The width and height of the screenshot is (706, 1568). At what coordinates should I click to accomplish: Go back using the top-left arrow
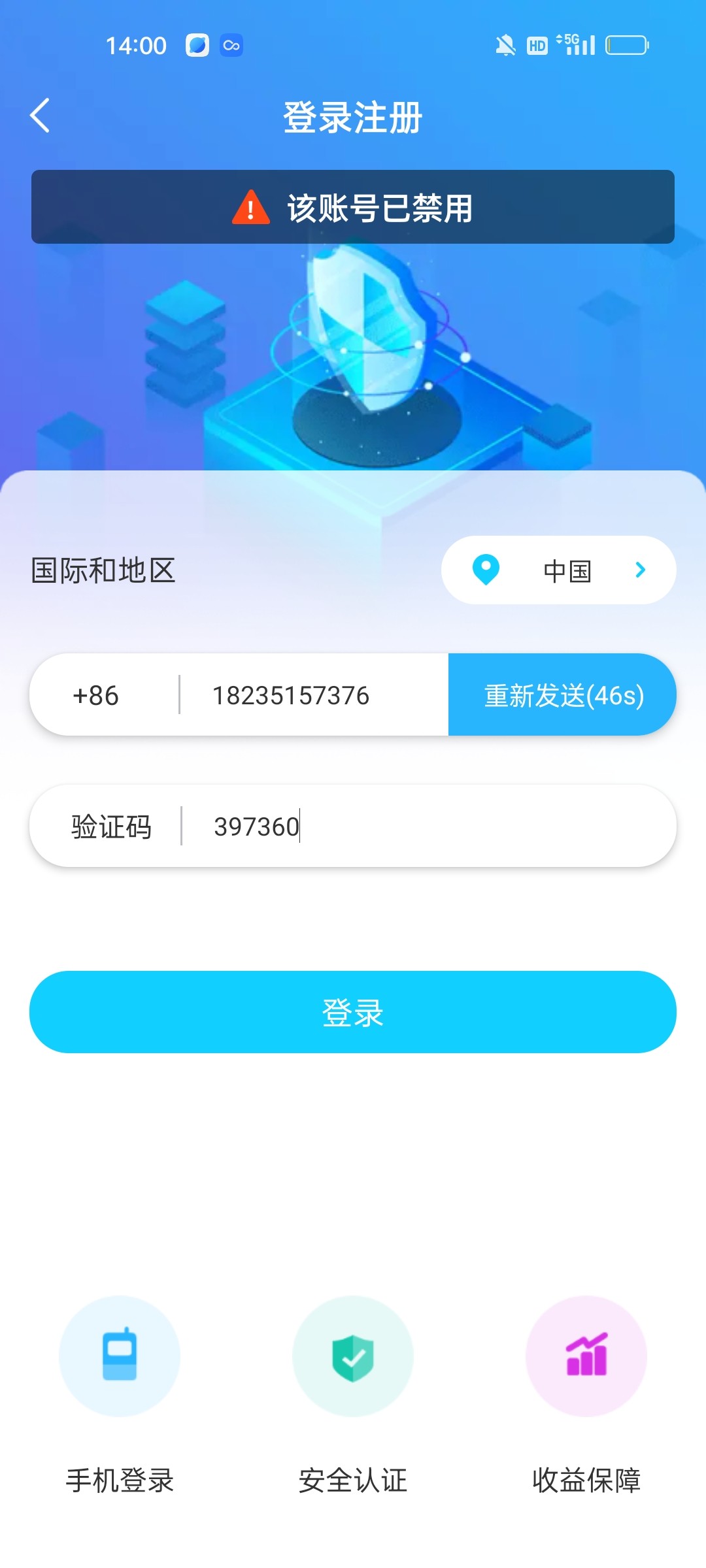41,116
